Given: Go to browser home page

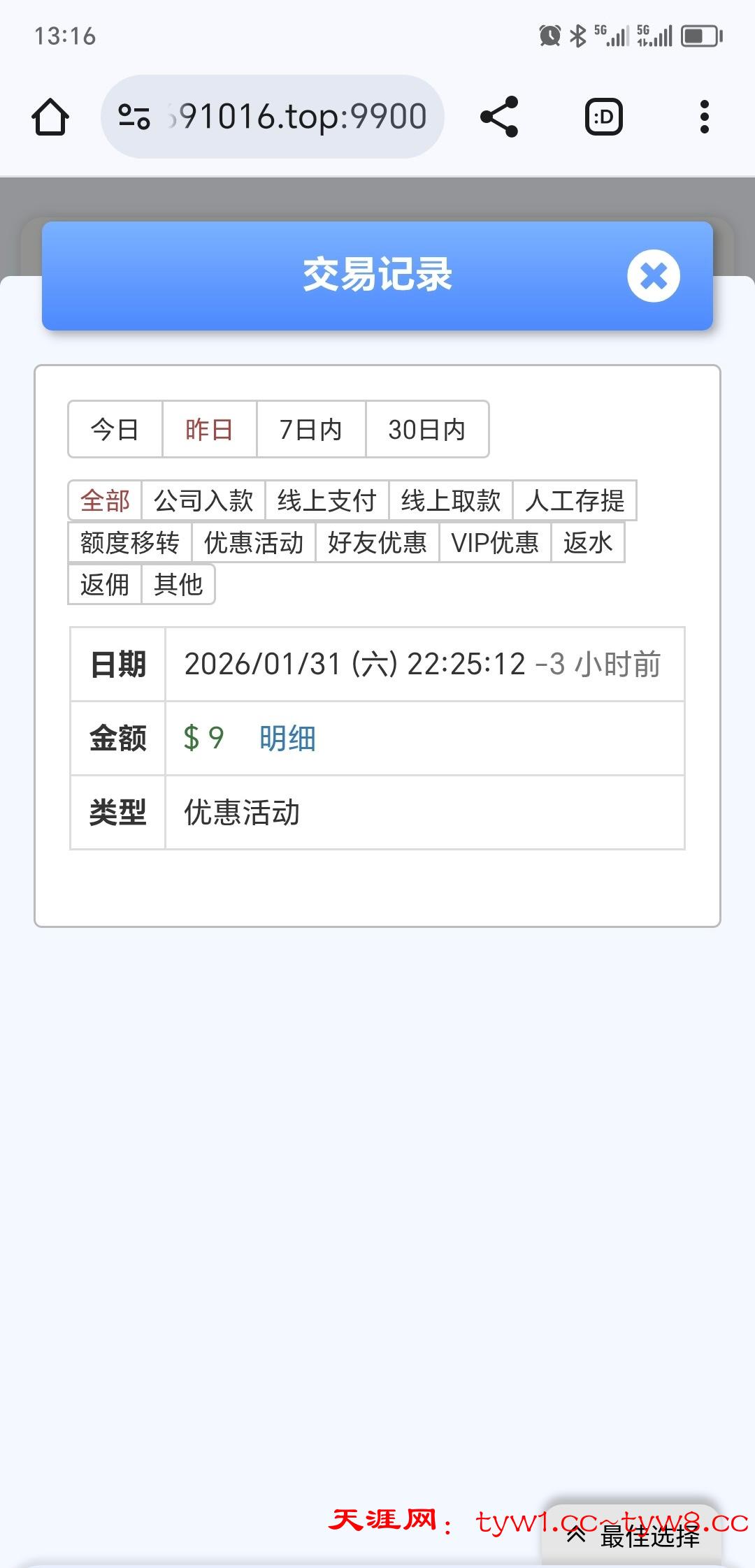Looking at the screenshot, I should point(50,117).
